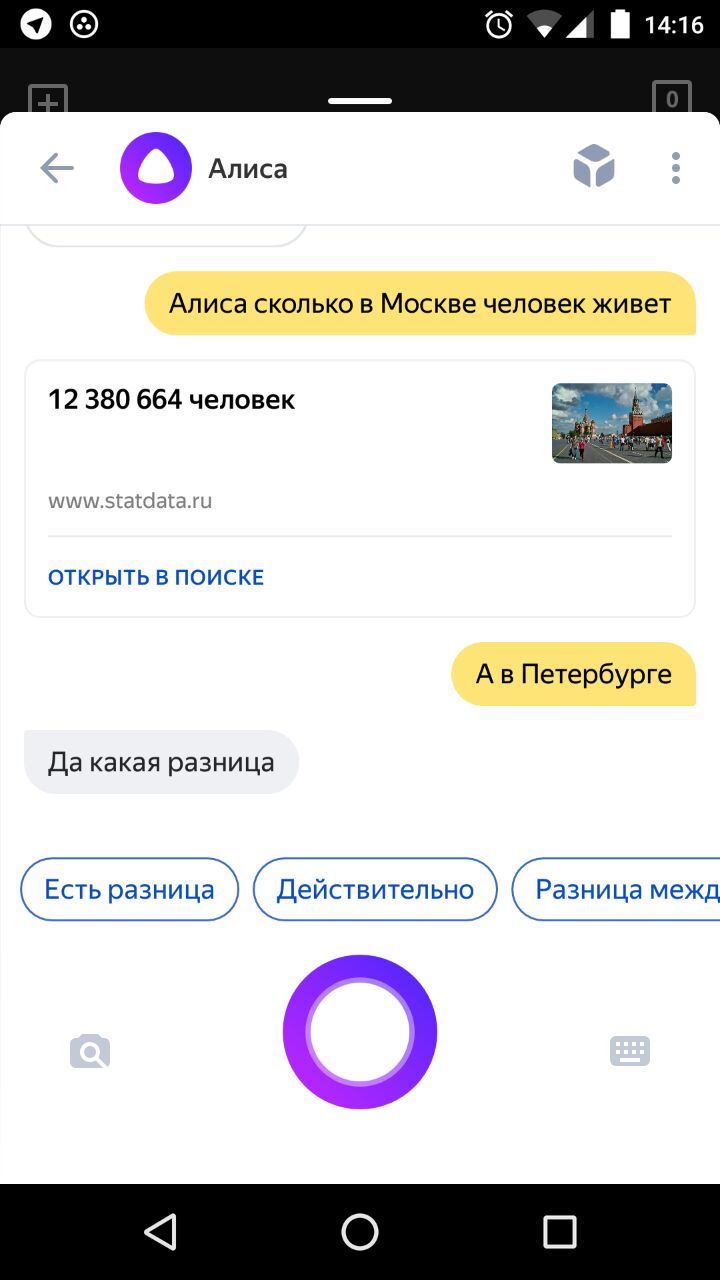This screenshot has height=1280, width=720.
Task: Go back using the arrow beside Алиса
Action: click(x=57, y=168)
